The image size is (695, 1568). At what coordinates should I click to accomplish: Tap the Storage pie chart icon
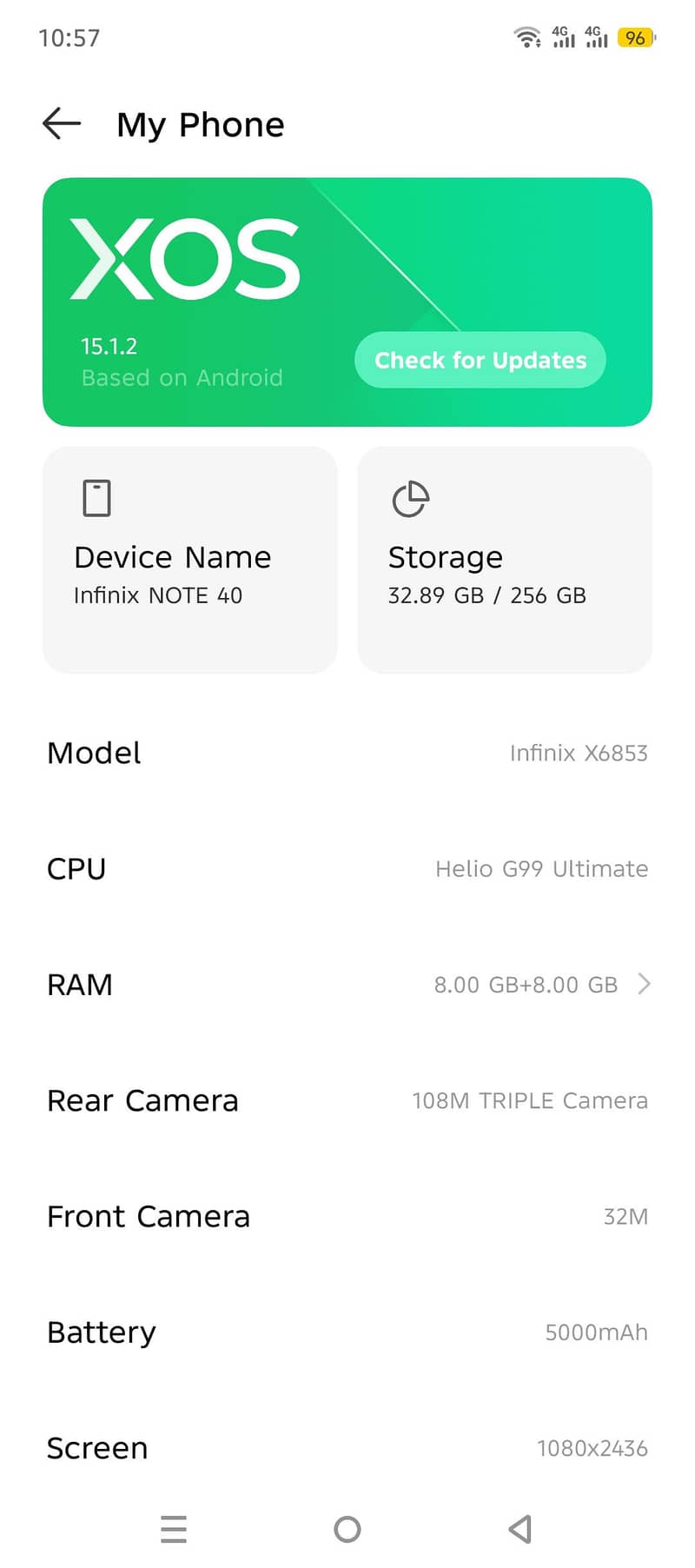[x=410, y=499]
